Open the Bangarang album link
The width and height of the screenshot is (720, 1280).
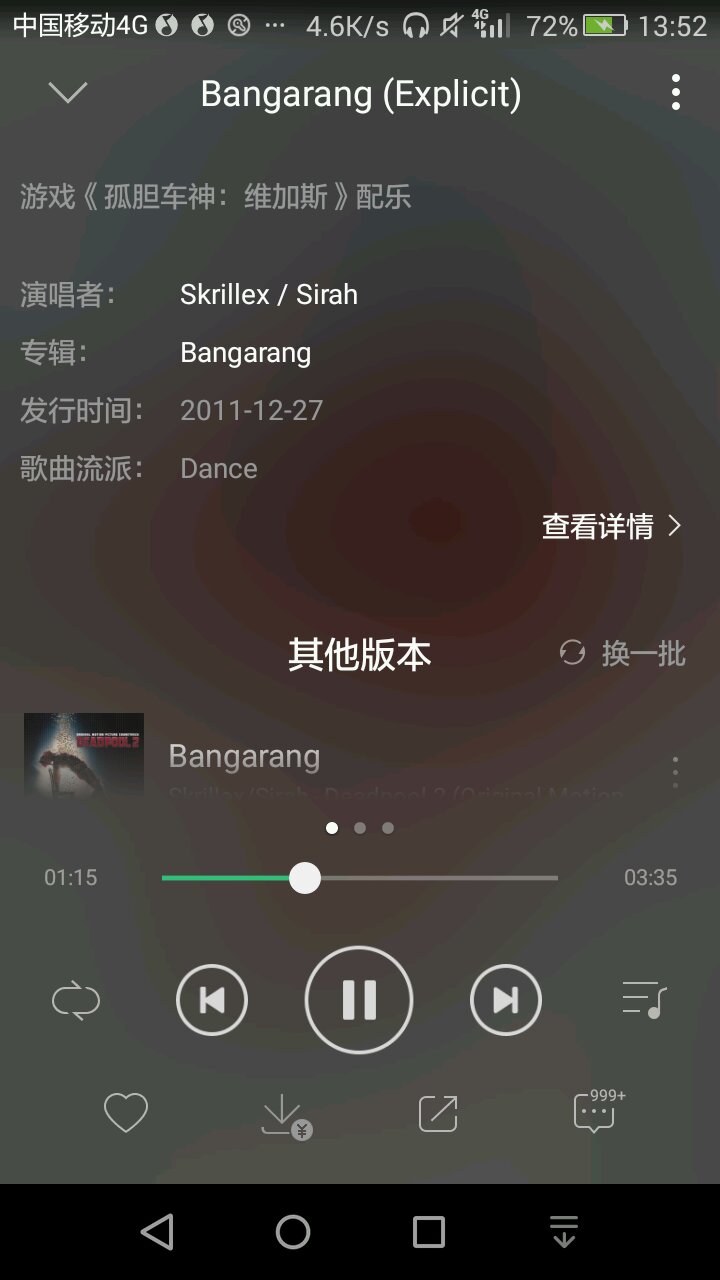pyautogui.click(x=245, y=352)
